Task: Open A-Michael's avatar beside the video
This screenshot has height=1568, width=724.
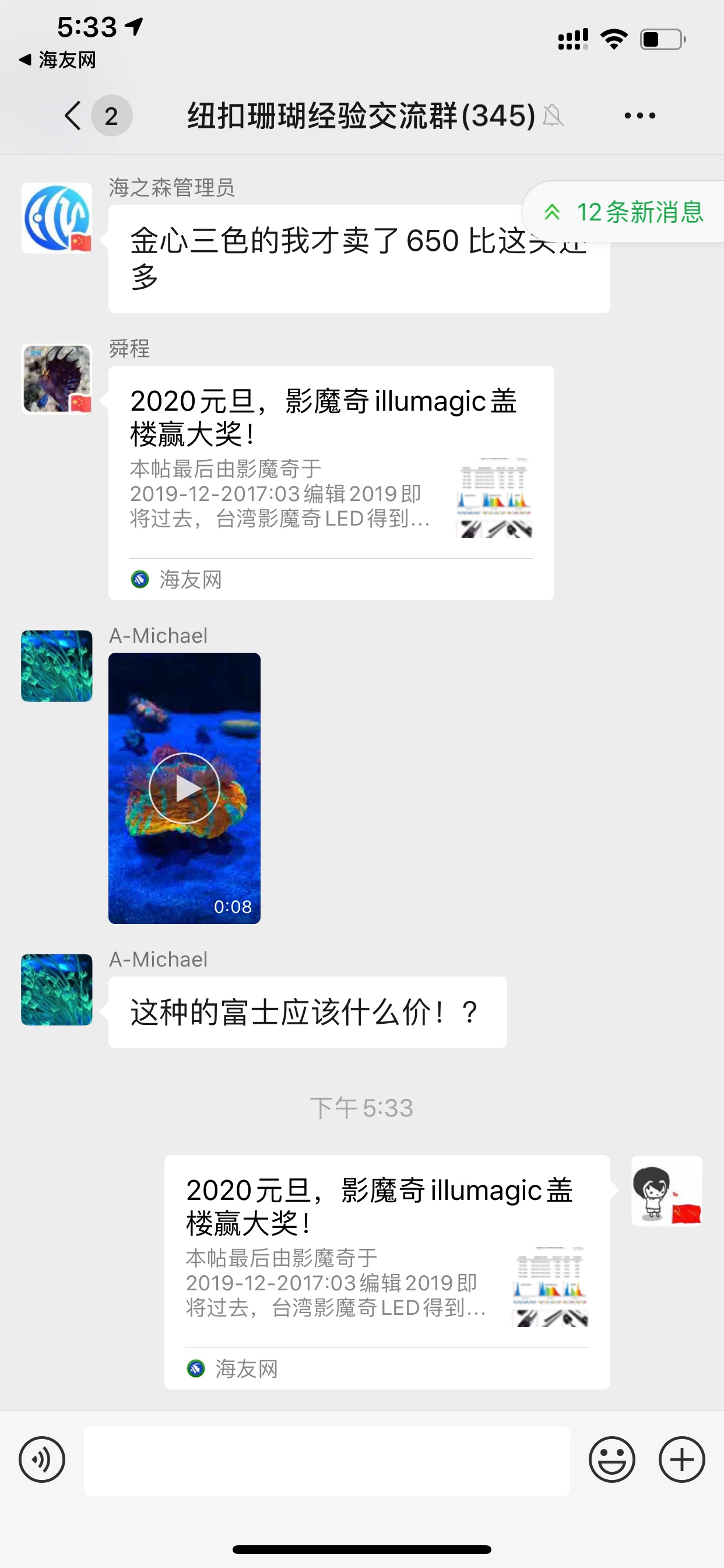Action: coord(57,666)
